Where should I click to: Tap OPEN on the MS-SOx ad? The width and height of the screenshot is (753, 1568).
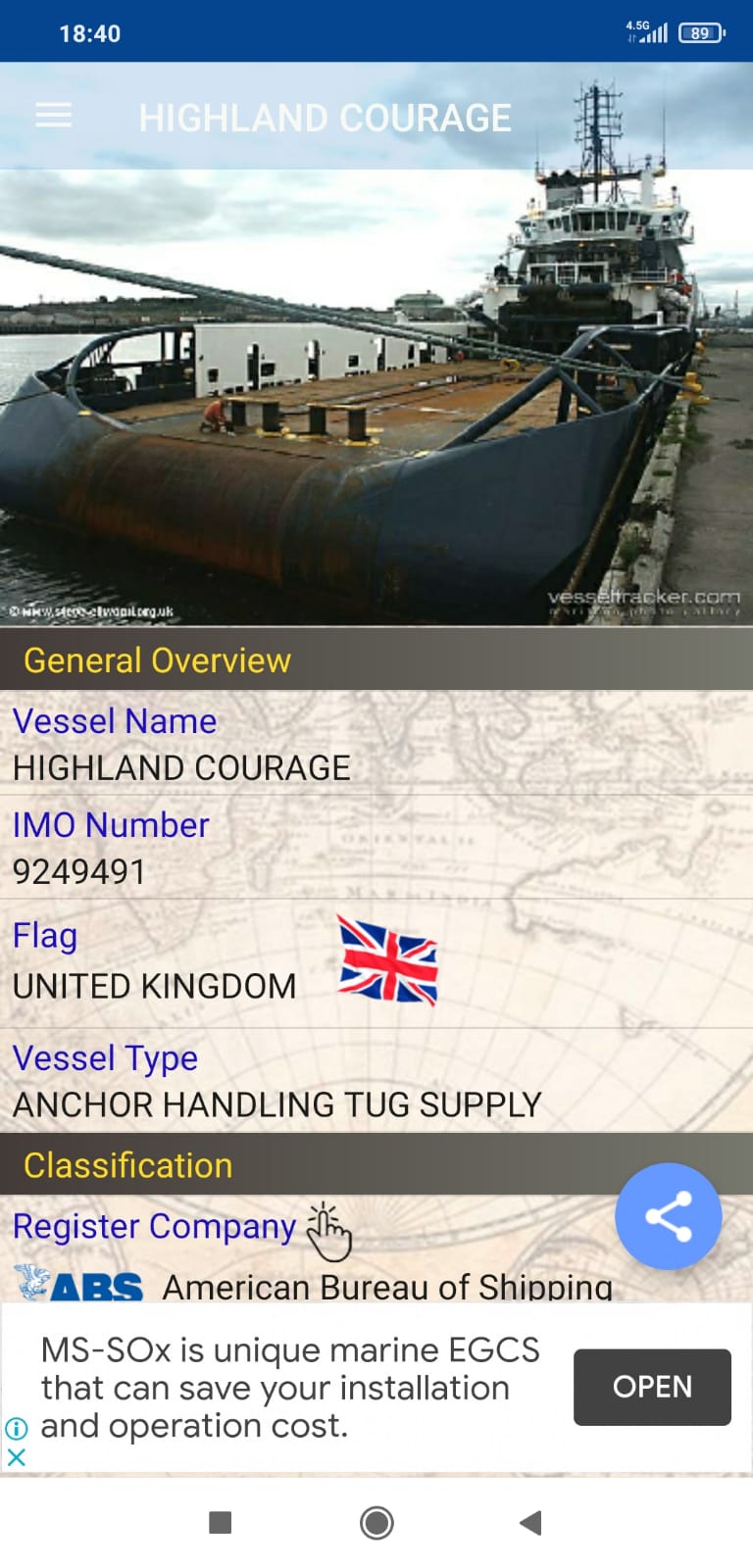coord(652,1387)
